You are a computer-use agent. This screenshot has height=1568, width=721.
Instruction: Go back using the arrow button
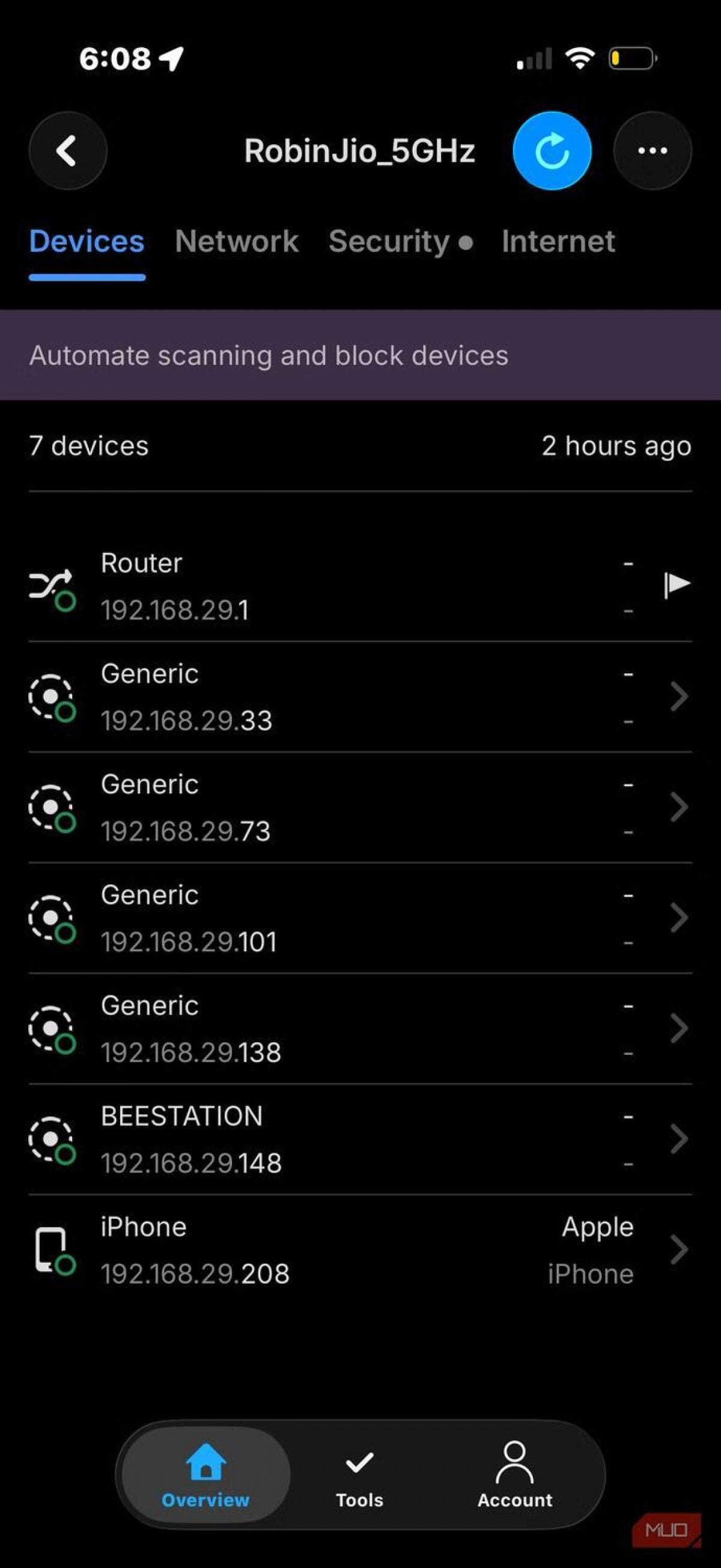pyautogui.click(x=67, y=150)
